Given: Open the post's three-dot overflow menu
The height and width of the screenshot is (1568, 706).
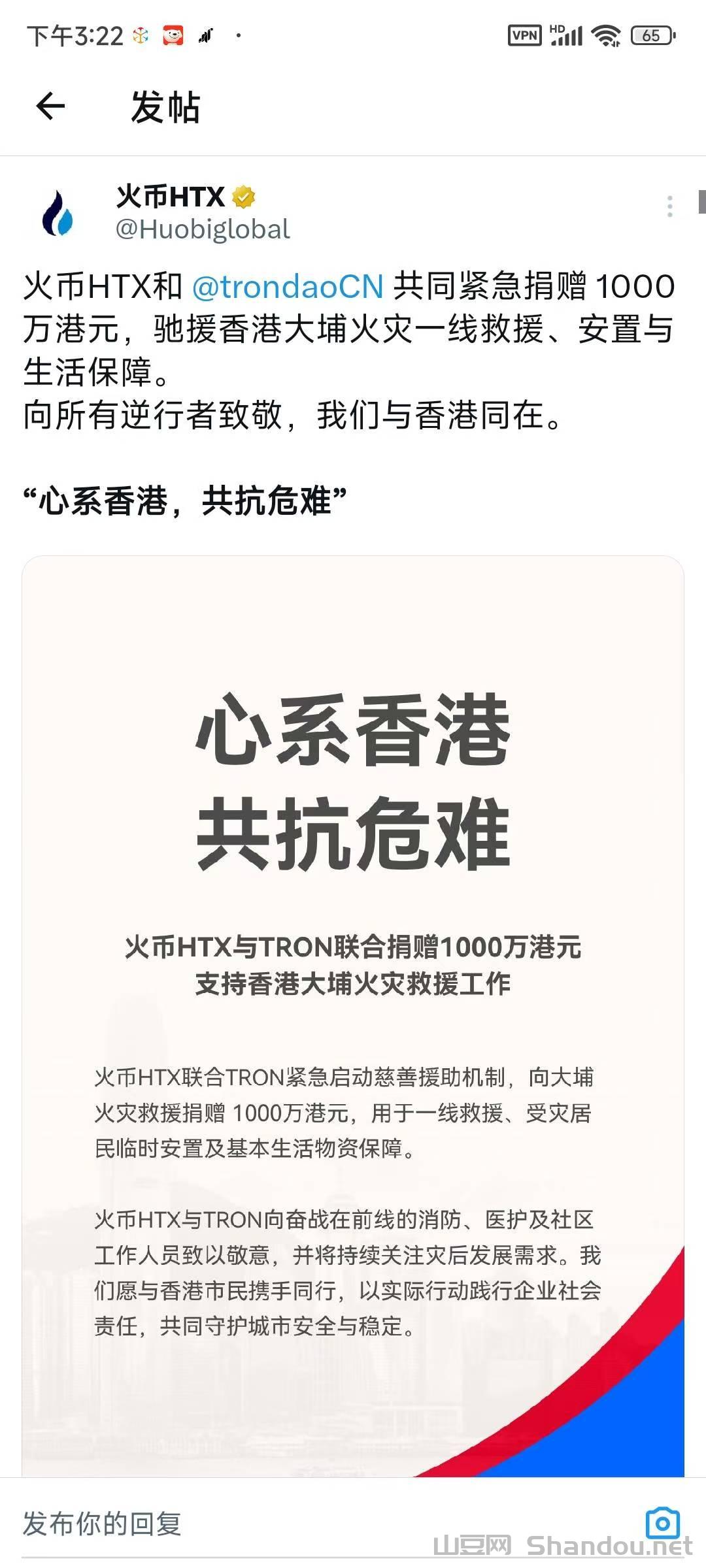Looking at the screenshot, I should (669, 206).
